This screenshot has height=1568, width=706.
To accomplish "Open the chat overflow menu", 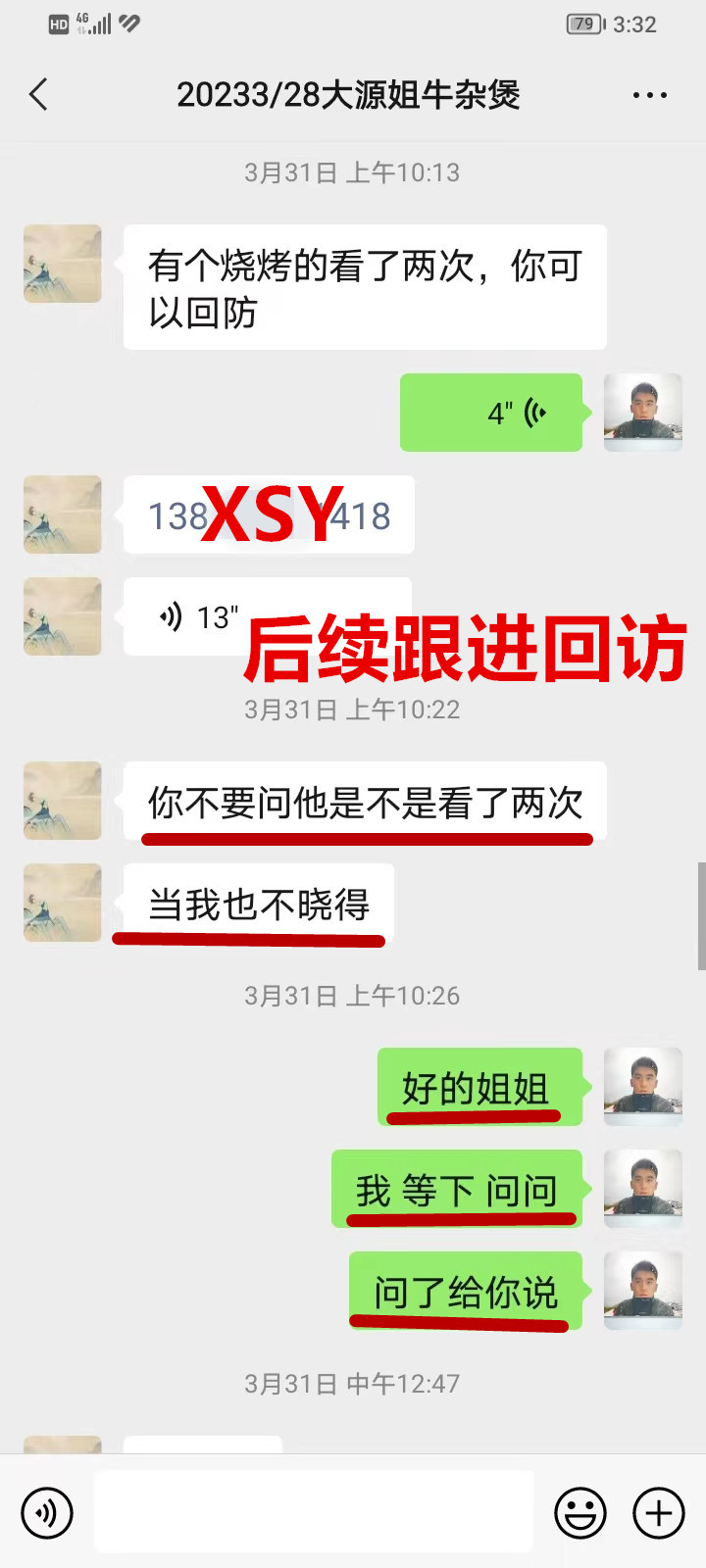I will tap(649, 95).
